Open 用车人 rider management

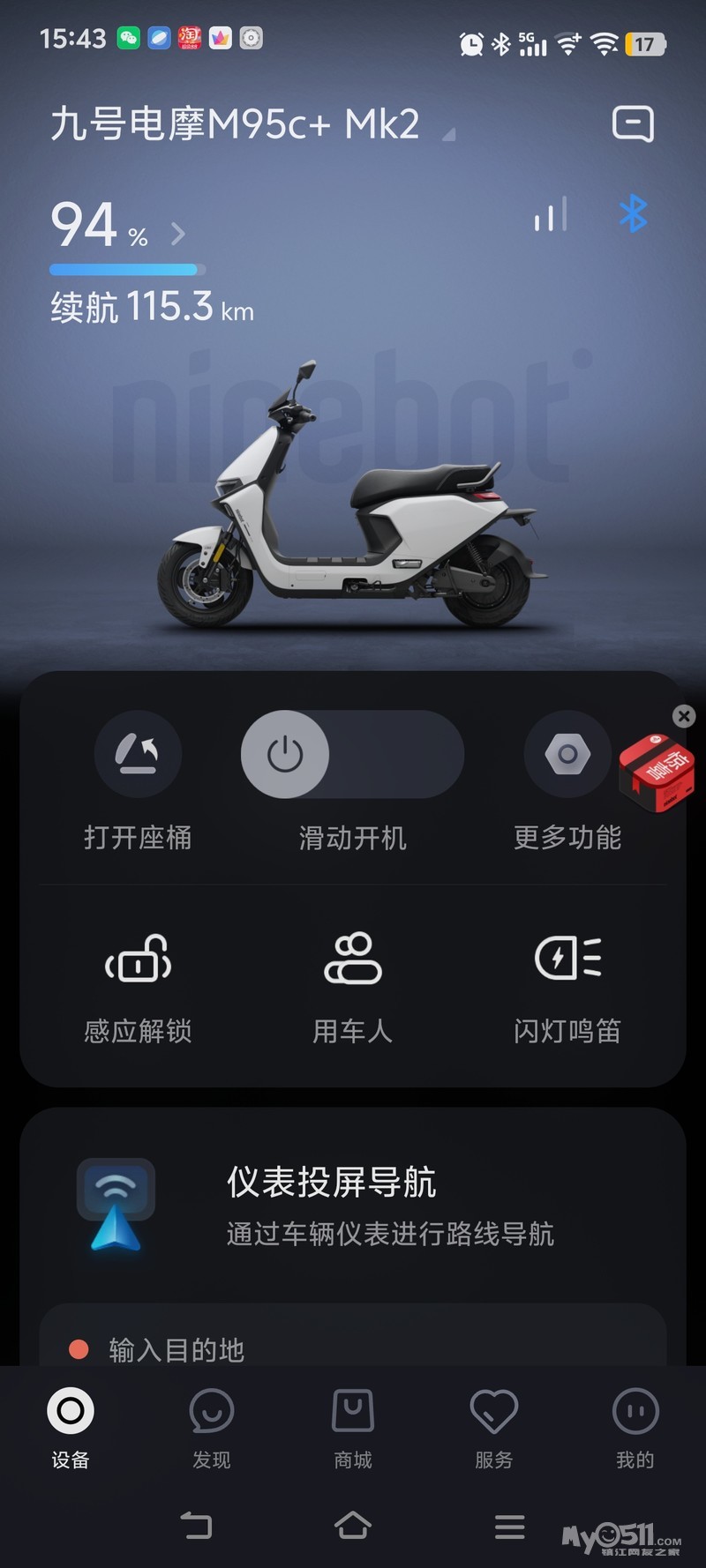(x=353, y=989)
